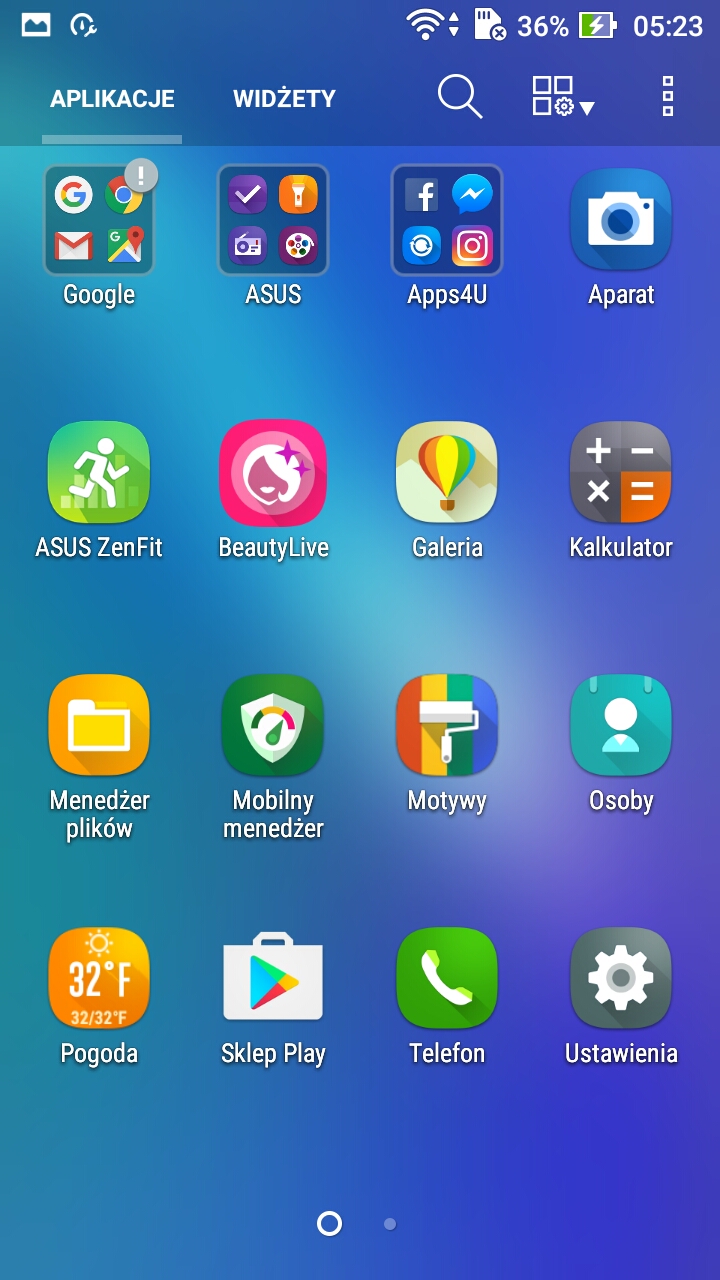
Task: Switch to the Widżety tab
Action: pos(284,99)
